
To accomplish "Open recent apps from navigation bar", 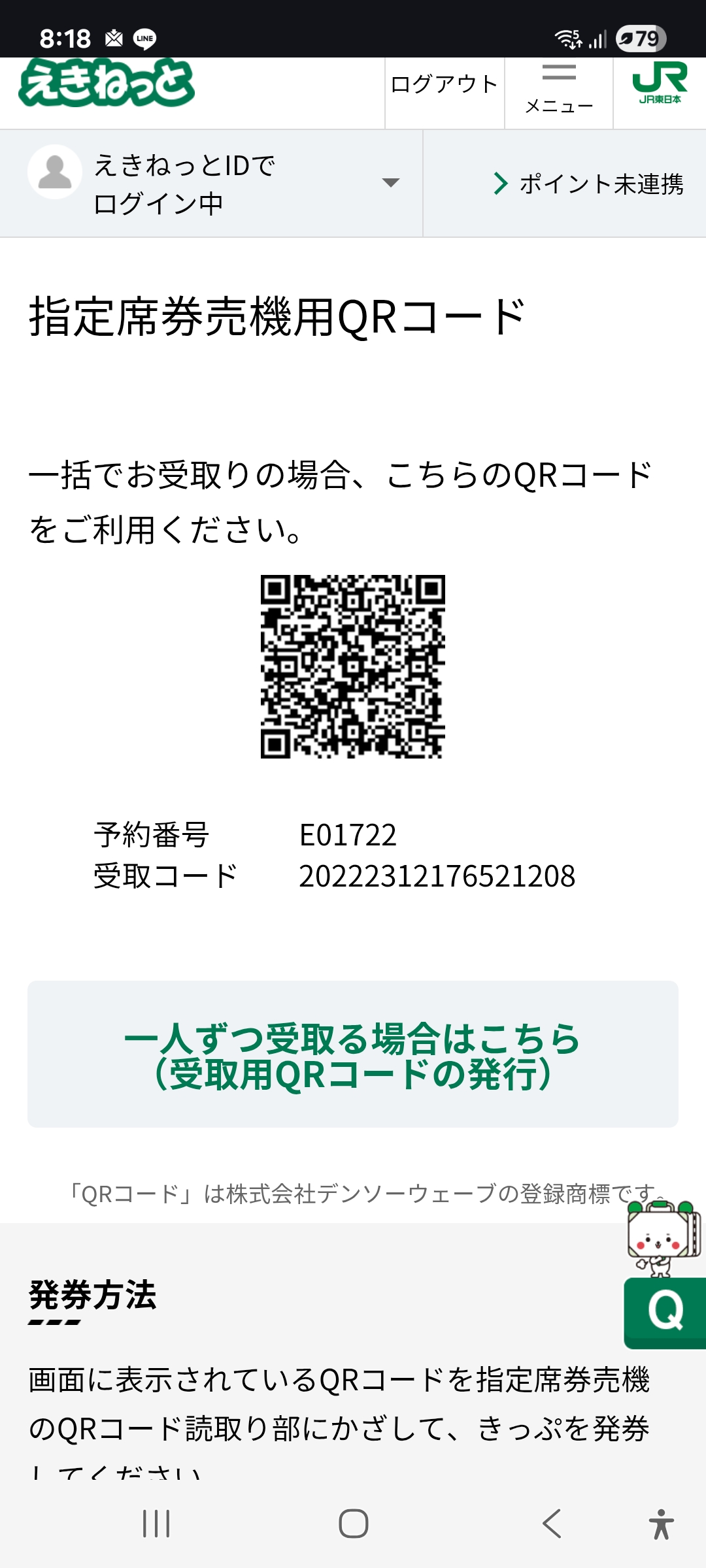I will coord(156,1524).
